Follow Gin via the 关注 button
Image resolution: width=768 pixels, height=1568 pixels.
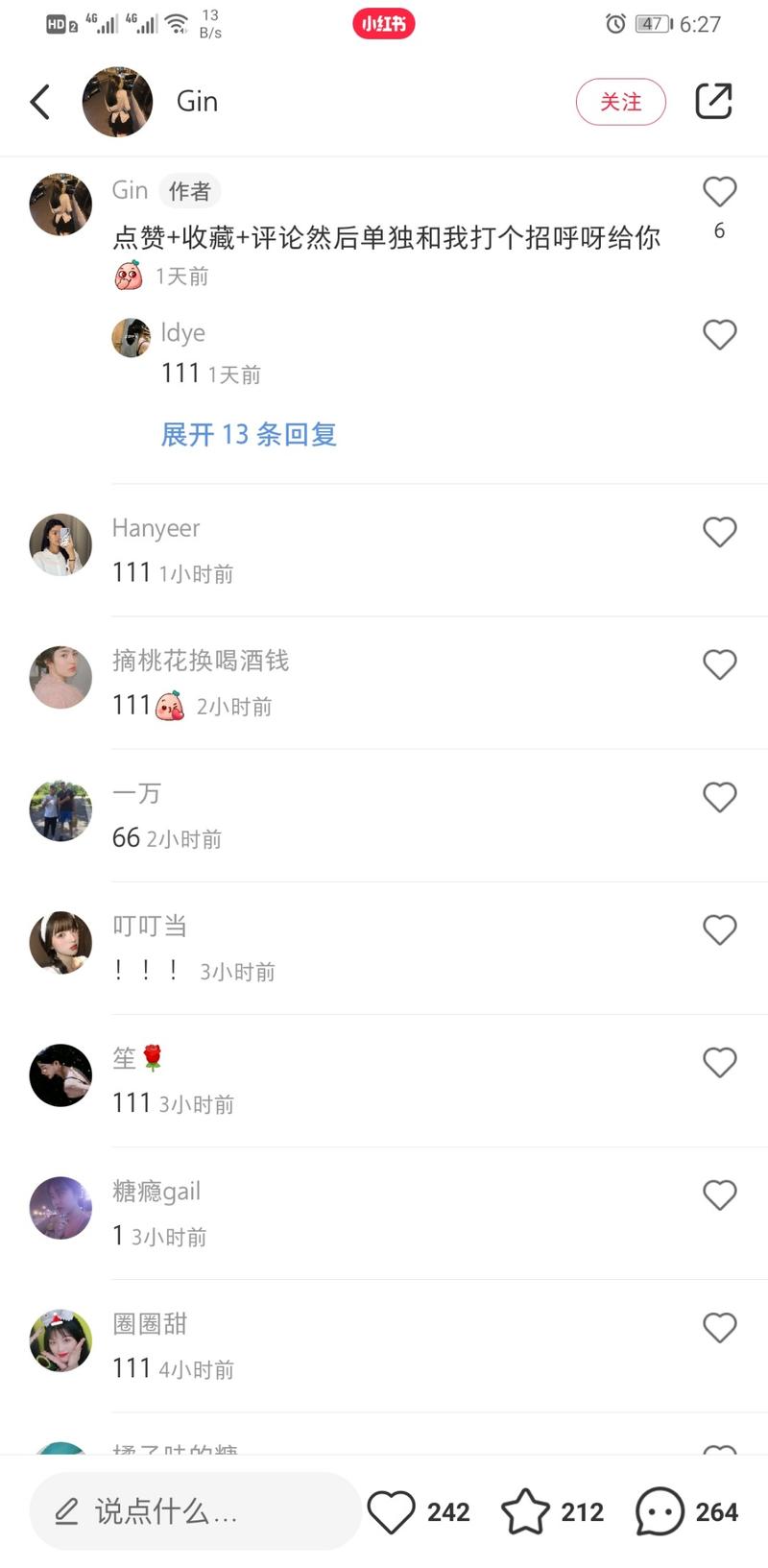[x=620, y=100]
